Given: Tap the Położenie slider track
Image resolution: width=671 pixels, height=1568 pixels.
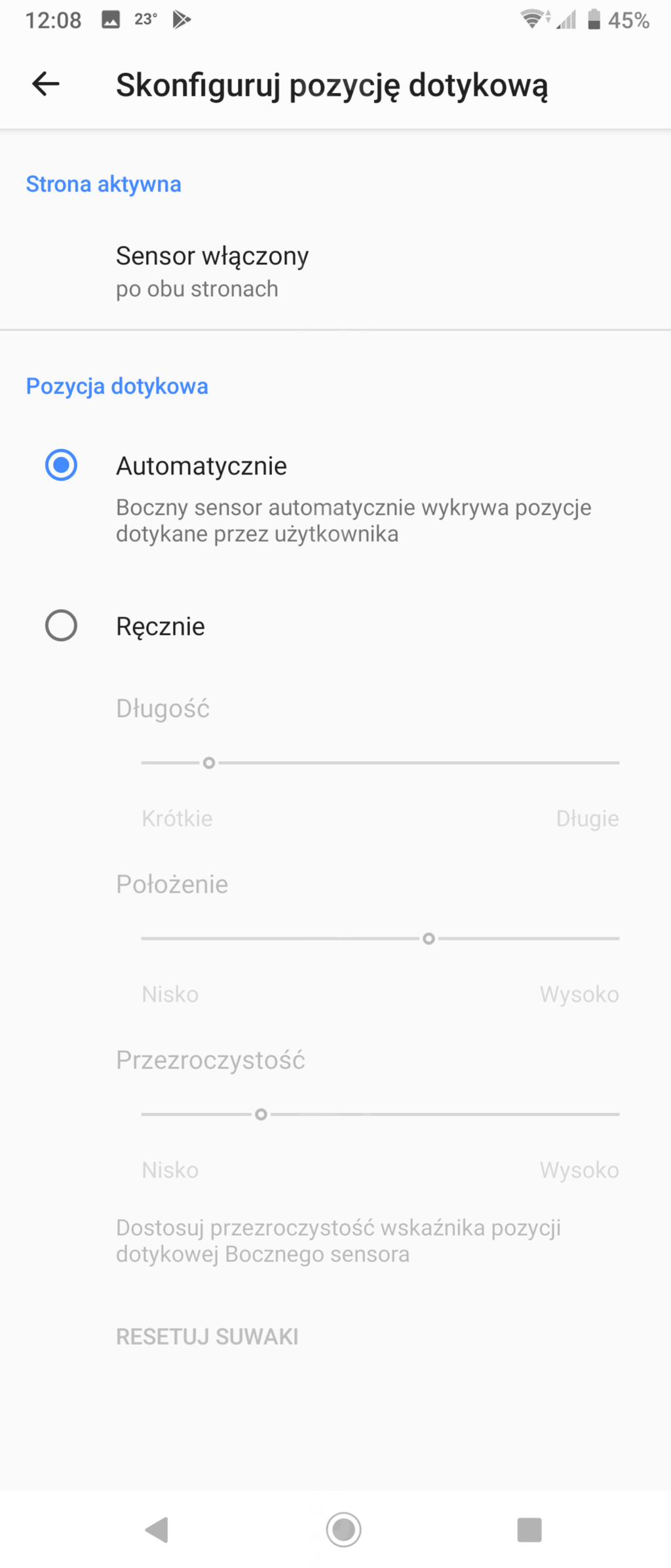Looking at the screenshot, I should click(380, 939).
